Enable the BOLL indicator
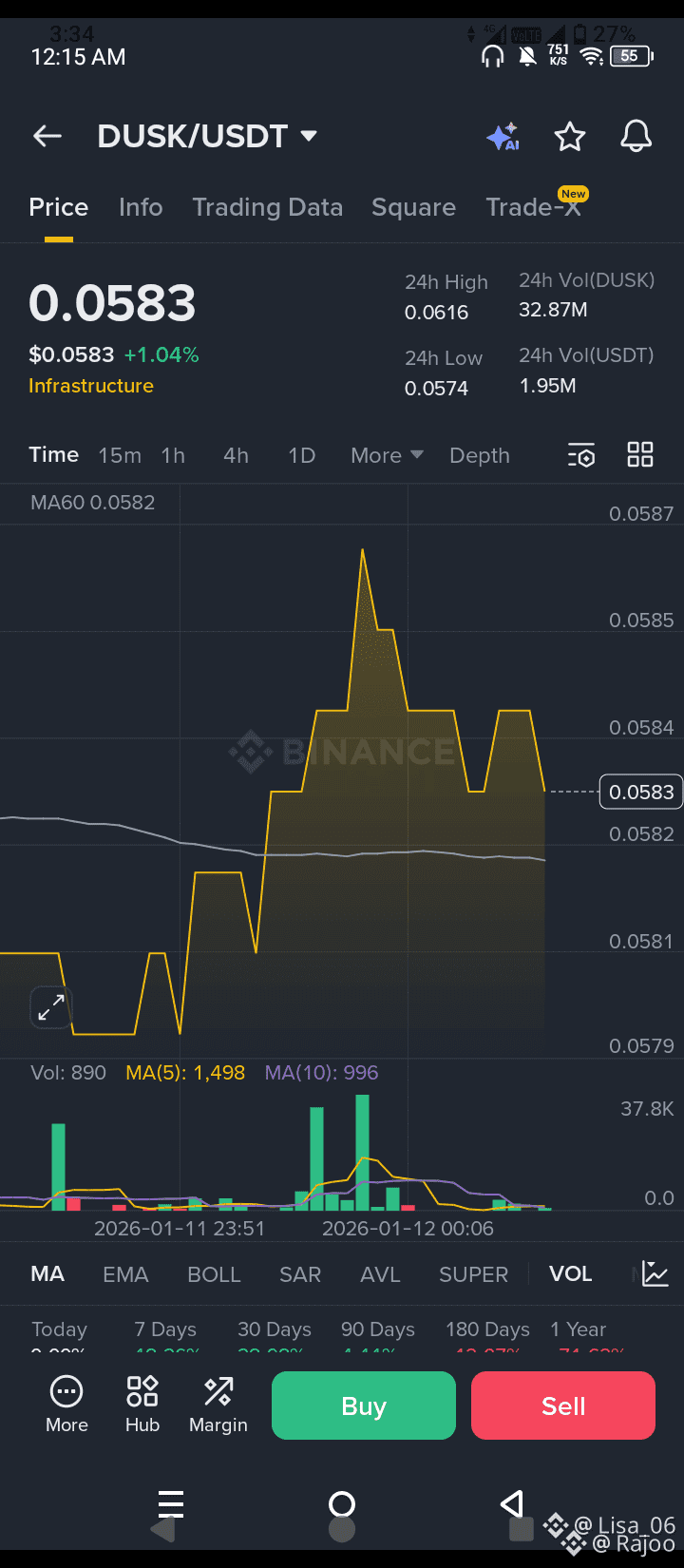Screen dimensions: 684x1568 (x=214, y=1274)
